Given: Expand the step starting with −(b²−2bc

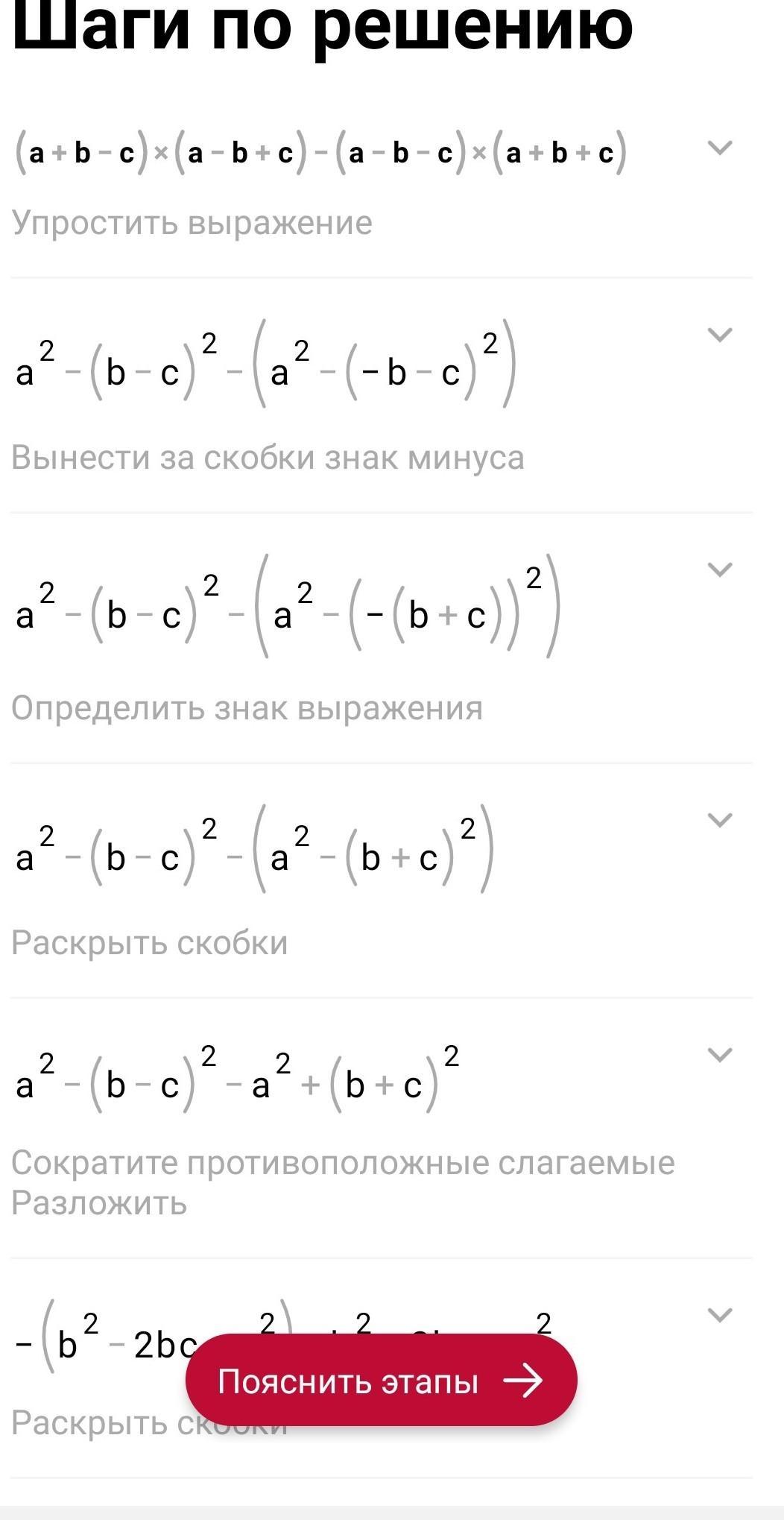Looking at the screenshot, I should (719, 1315).
